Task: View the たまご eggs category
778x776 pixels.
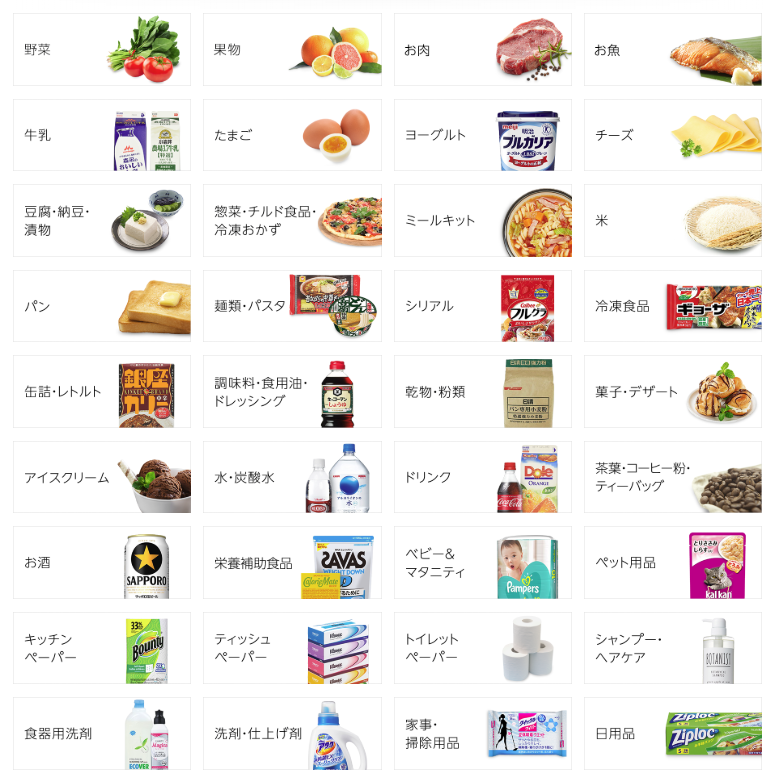Action: tap(292, 135)
